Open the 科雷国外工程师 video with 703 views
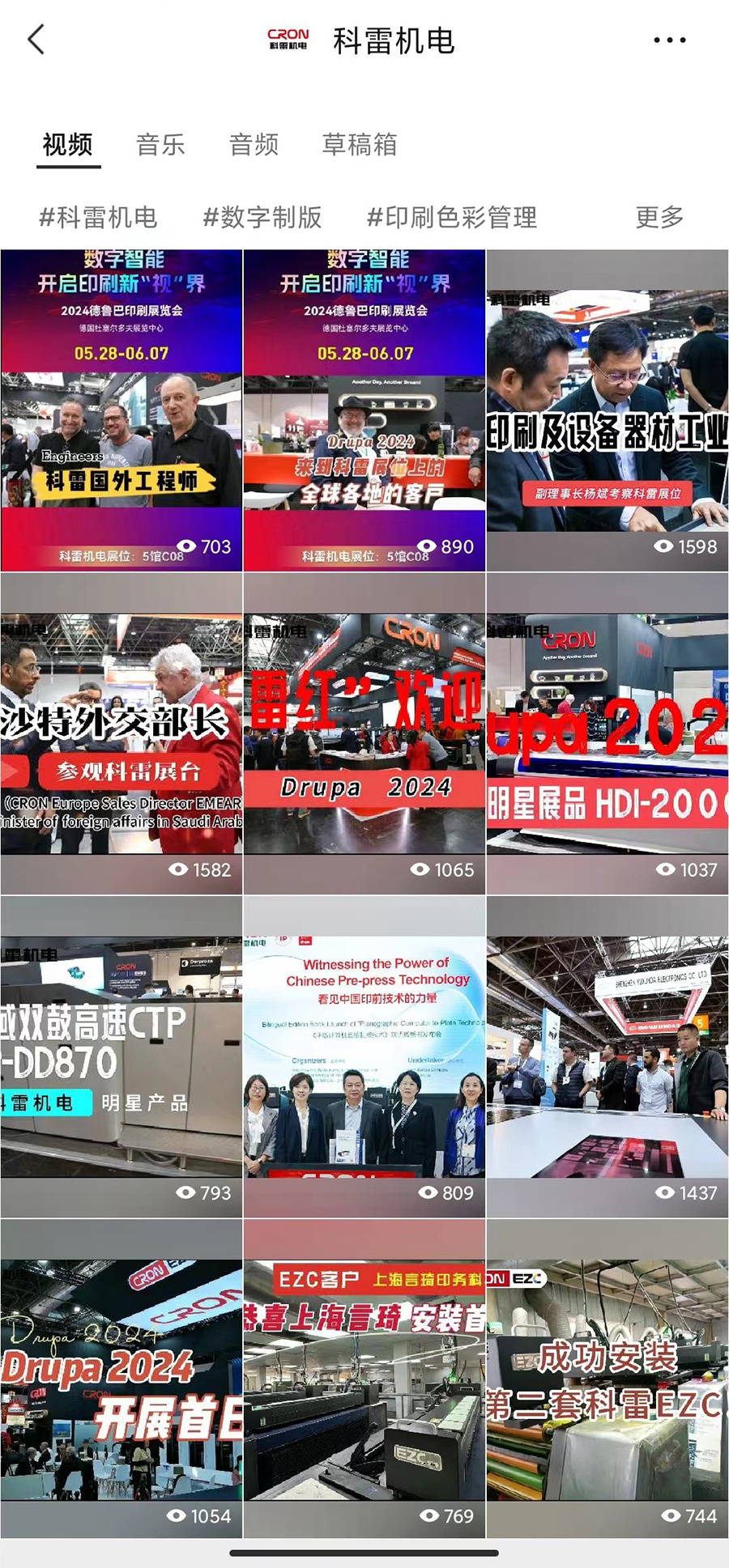Image resolution: width=729 pixels, height=1568 pixels. (x=122, y=410)
